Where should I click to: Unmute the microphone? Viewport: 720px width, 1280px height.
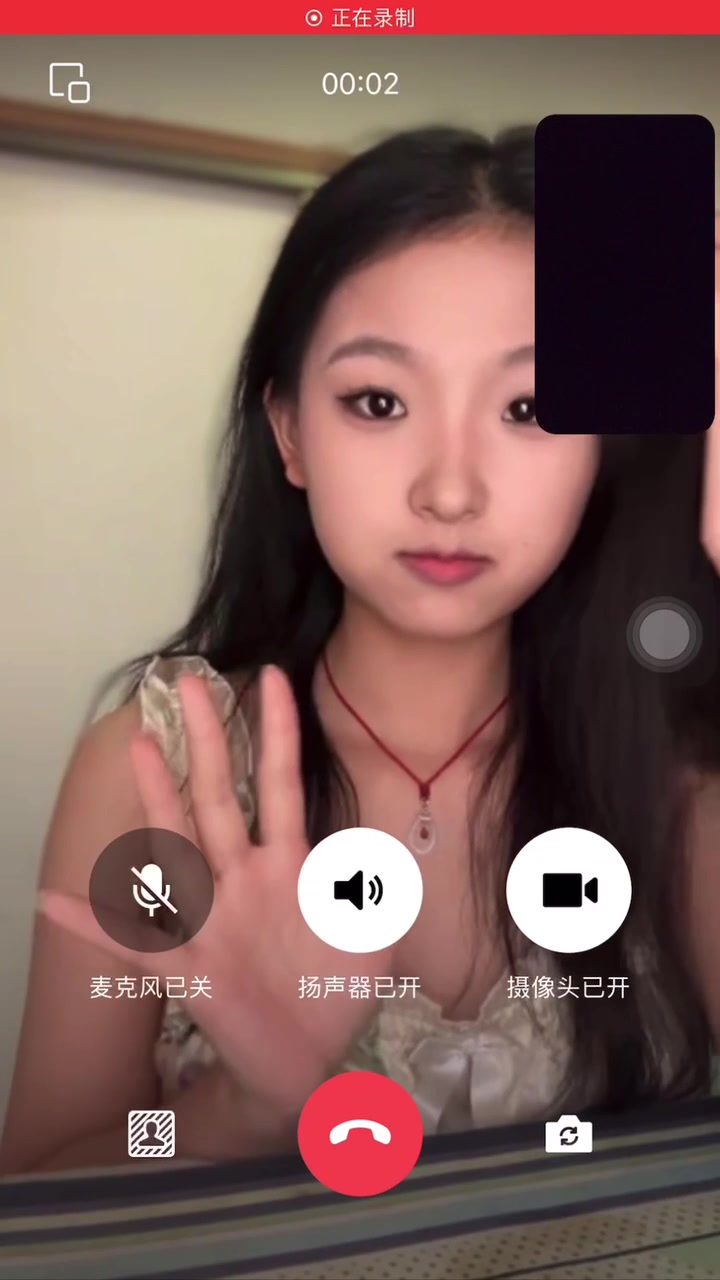coord(151,889)
